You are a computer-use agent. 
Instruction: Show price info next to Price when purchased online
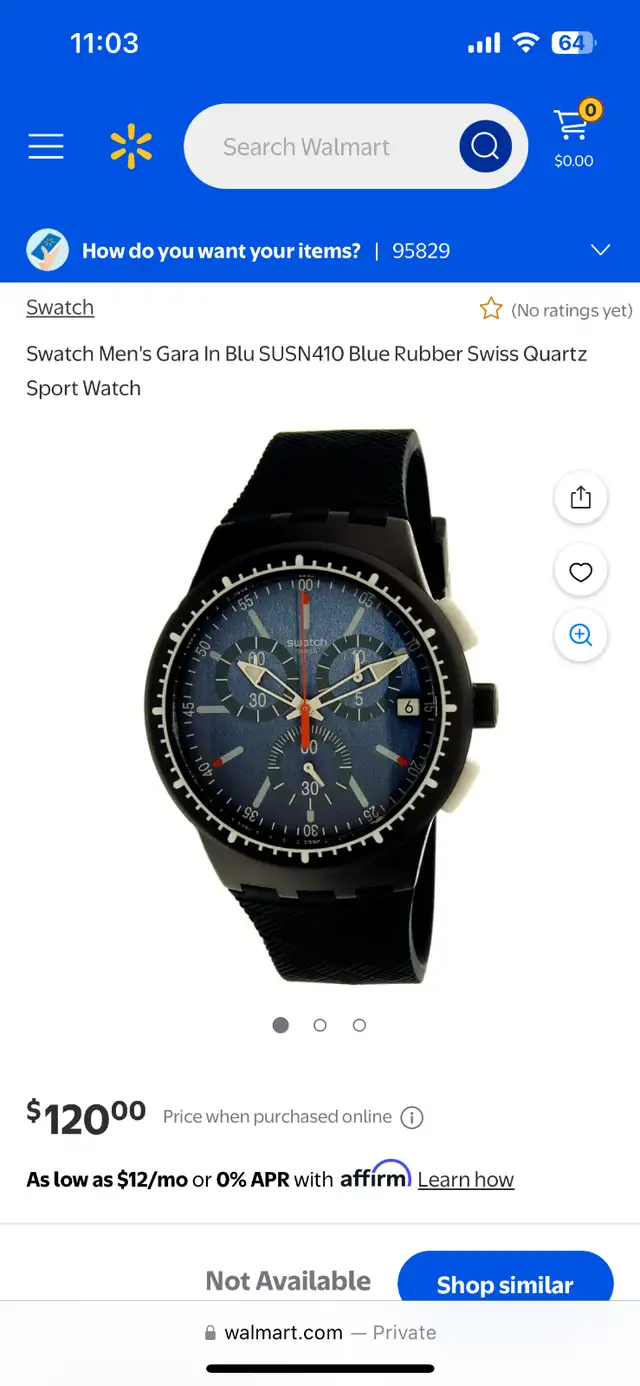[412, 1118]
